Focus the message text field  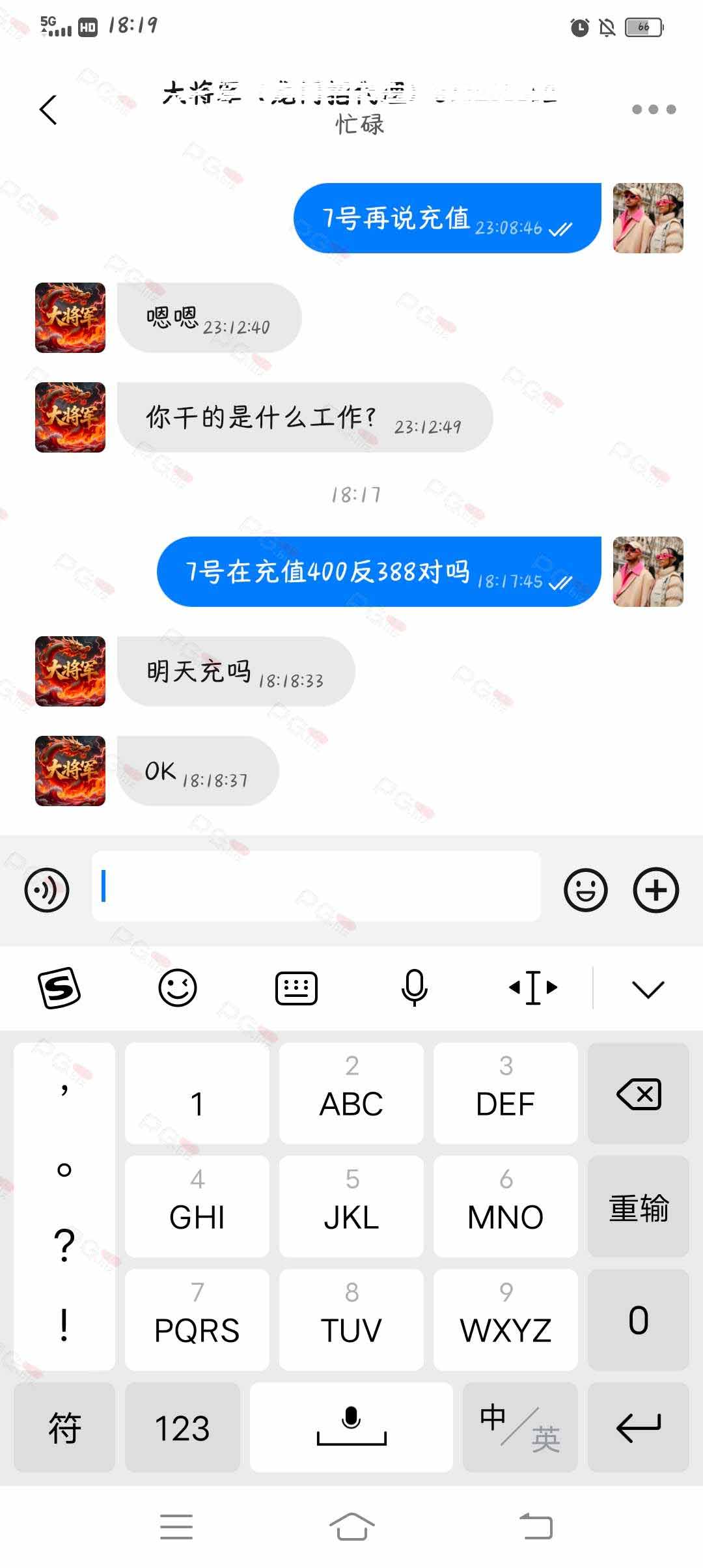316,886
